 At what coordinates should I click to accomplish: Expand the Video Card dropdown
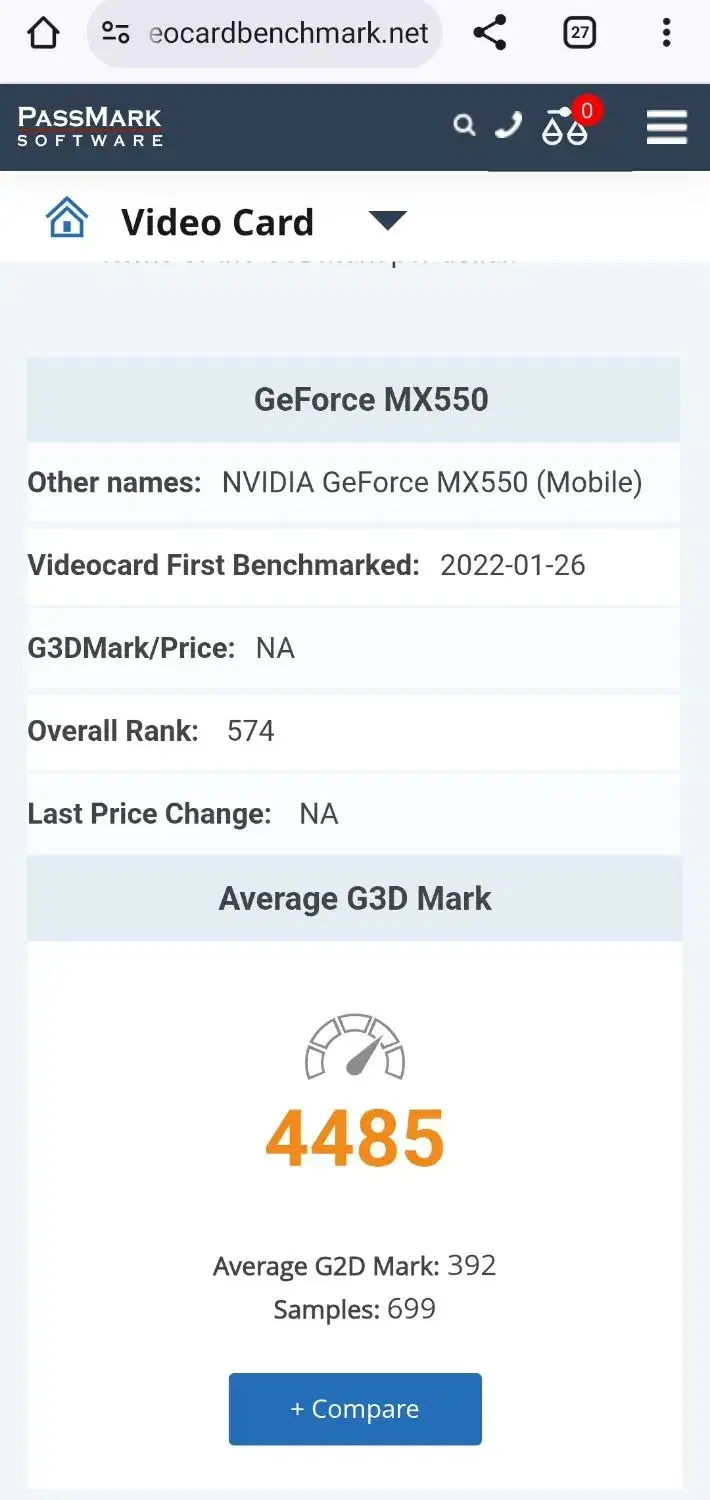(x=387, y=221)
